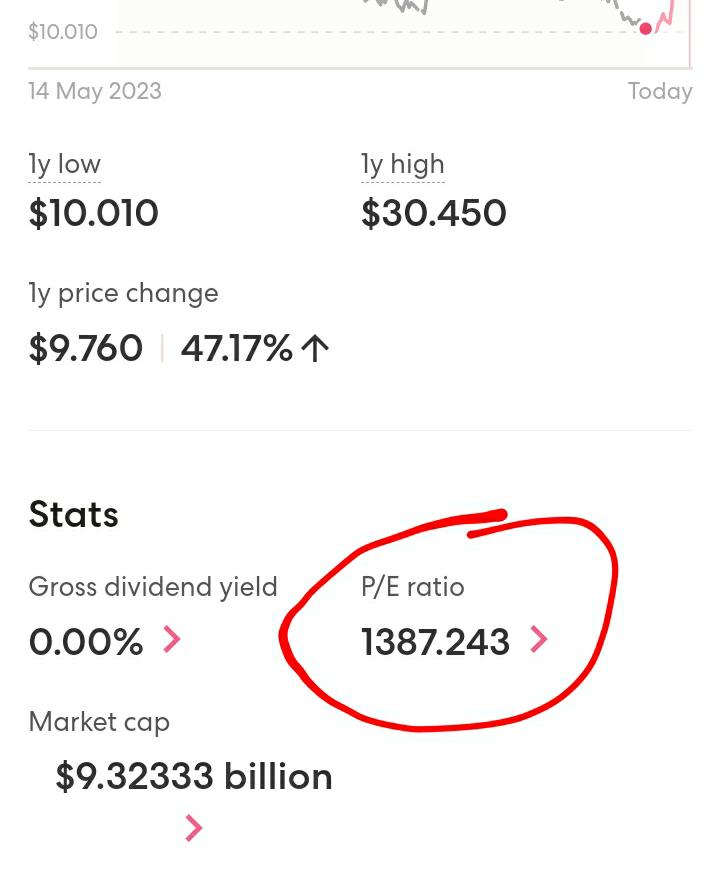
Task: Click the $10.010 axis label on the chart
Action: click(62, 31)
